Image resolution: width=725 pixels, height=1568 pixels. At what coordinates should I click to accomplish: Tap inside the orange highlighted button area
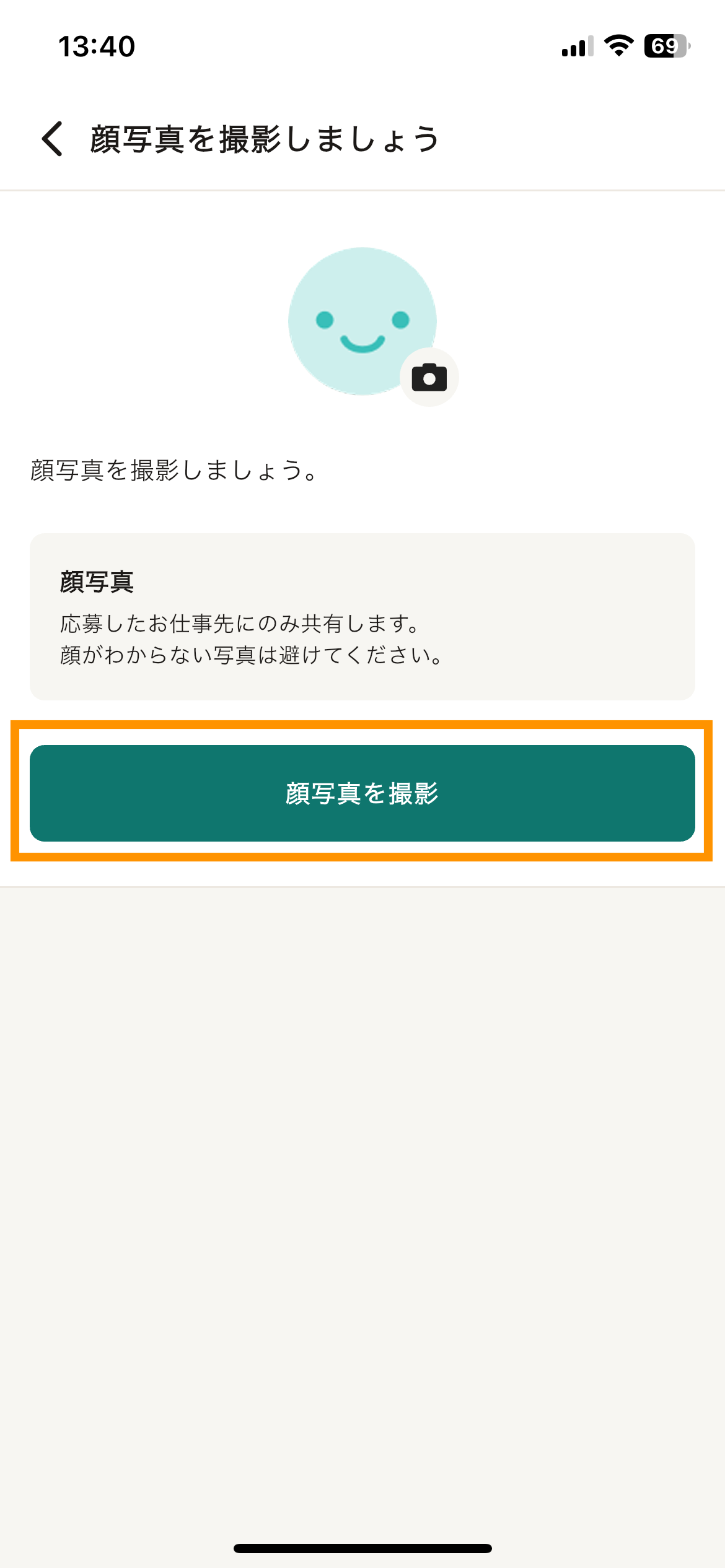(362, 795)
